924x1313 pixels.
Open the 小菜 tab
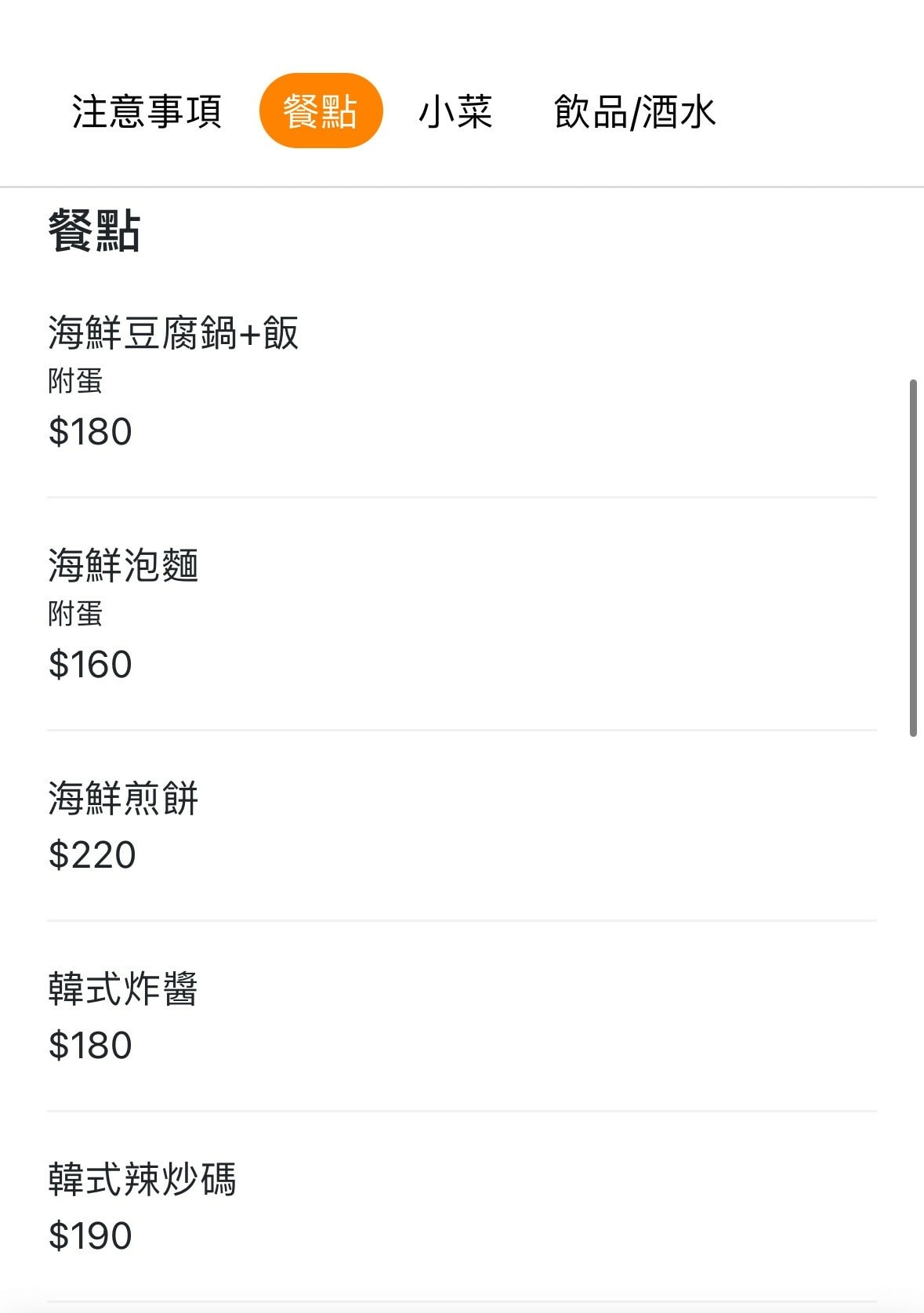(x=455, y=111)
